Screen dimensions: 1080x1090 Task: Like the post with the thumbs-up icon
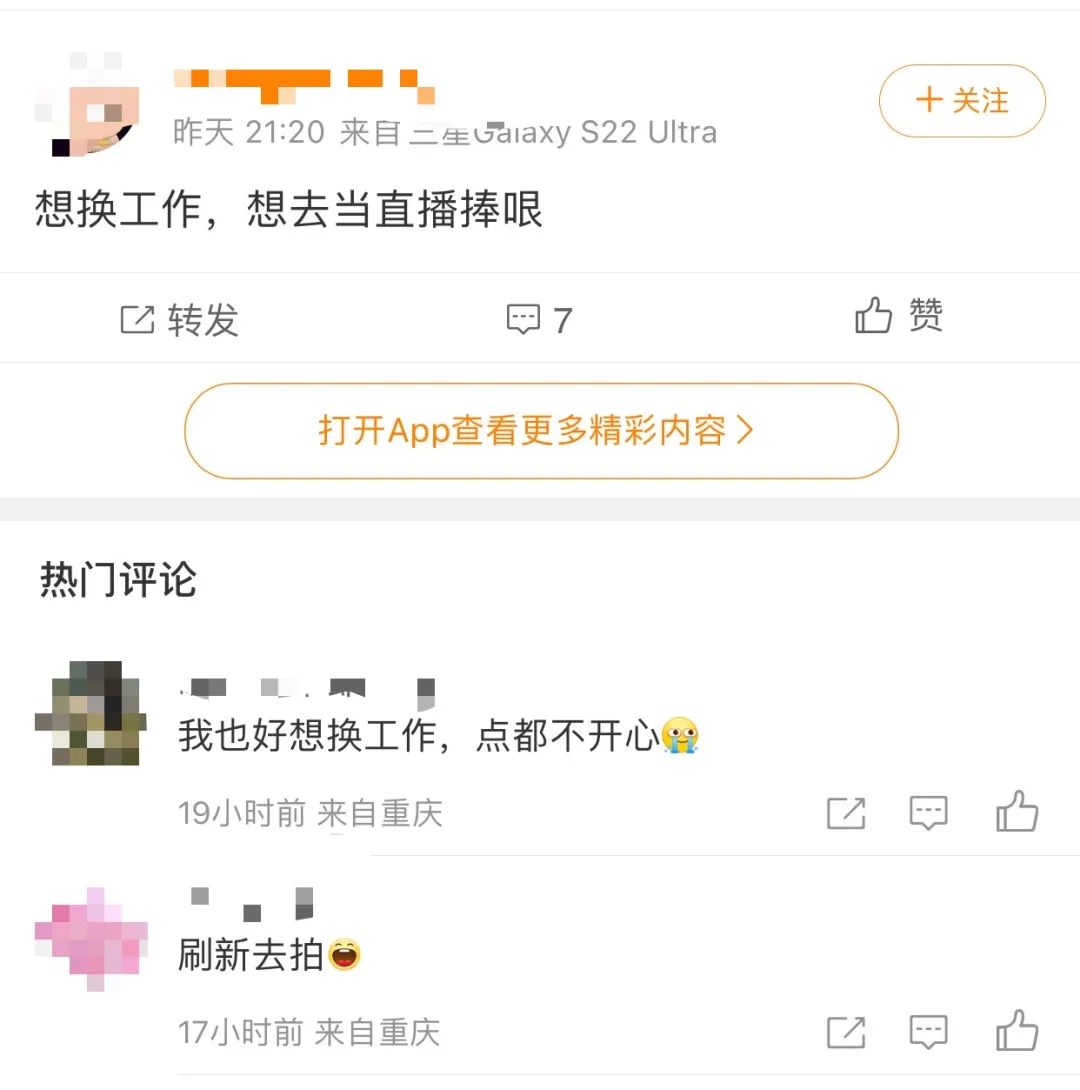[x=874, y=315]
